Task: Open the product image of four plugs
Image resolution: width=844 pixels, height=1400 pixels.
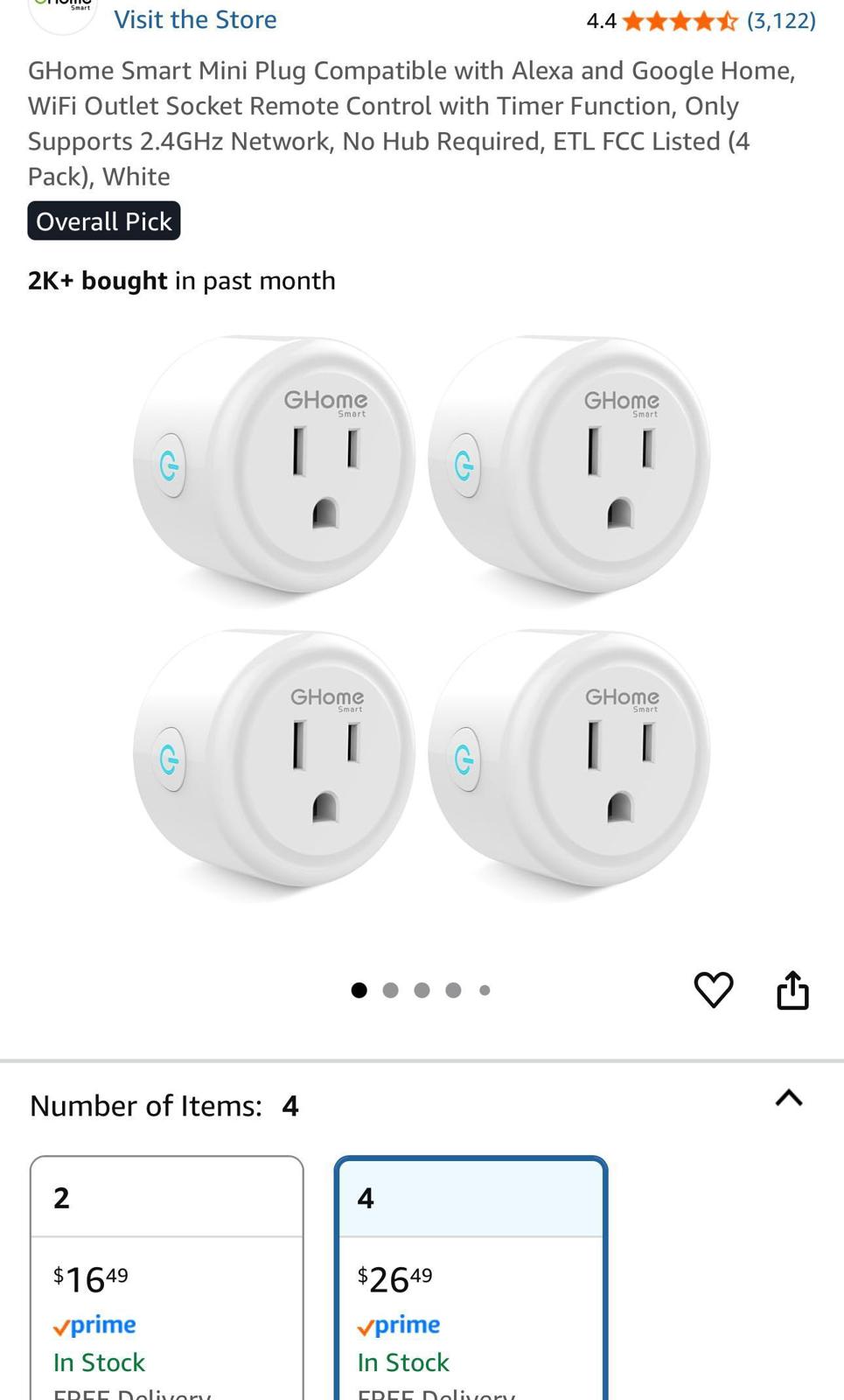Action: point(422,617)
